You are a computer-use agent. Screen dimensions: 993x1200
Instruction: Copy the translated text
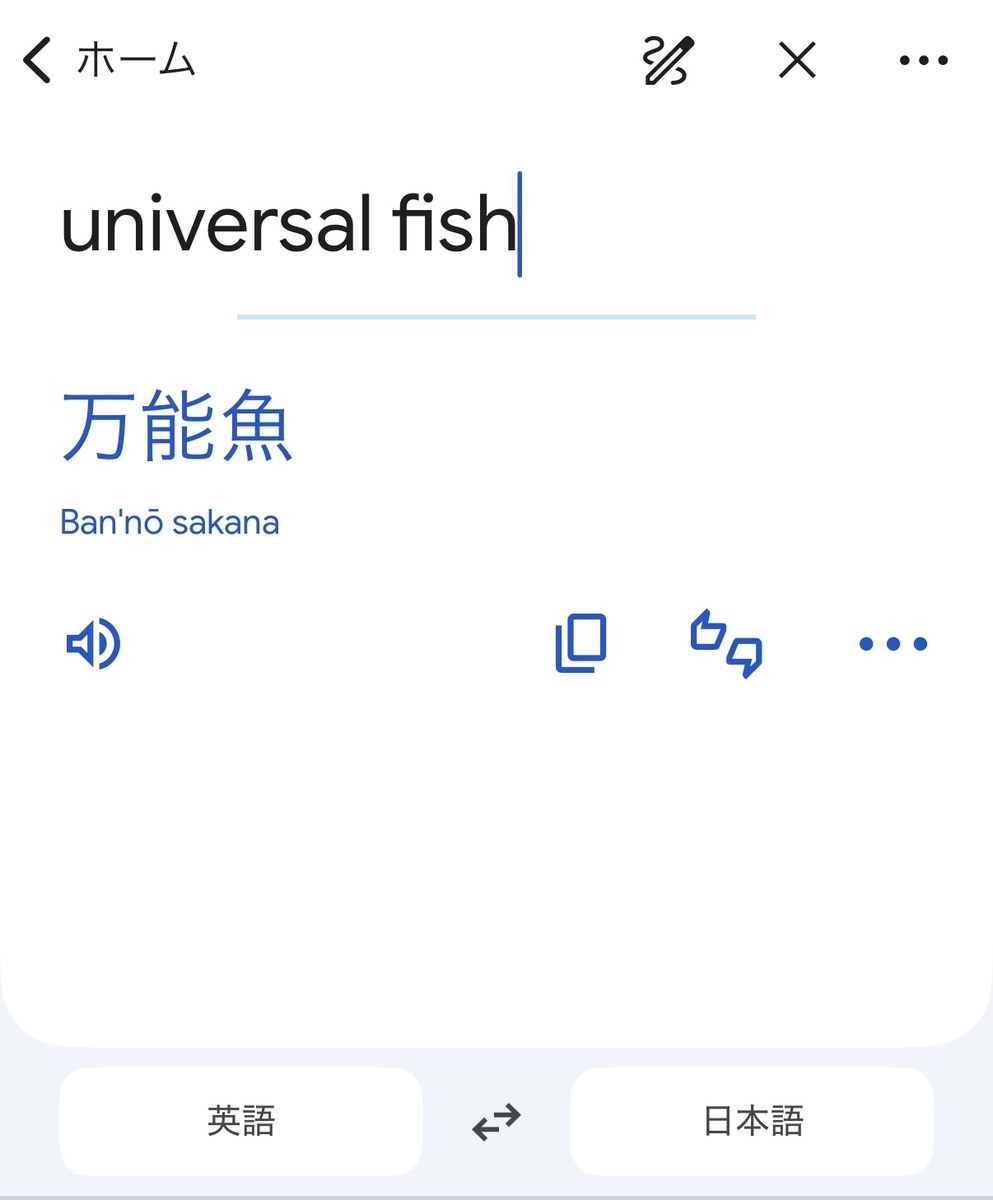tap(581, 643)
